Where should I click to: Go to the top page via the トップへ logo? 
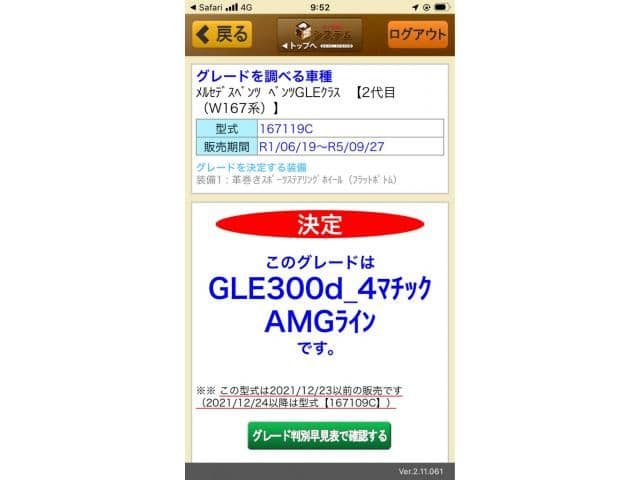(320, 35)
